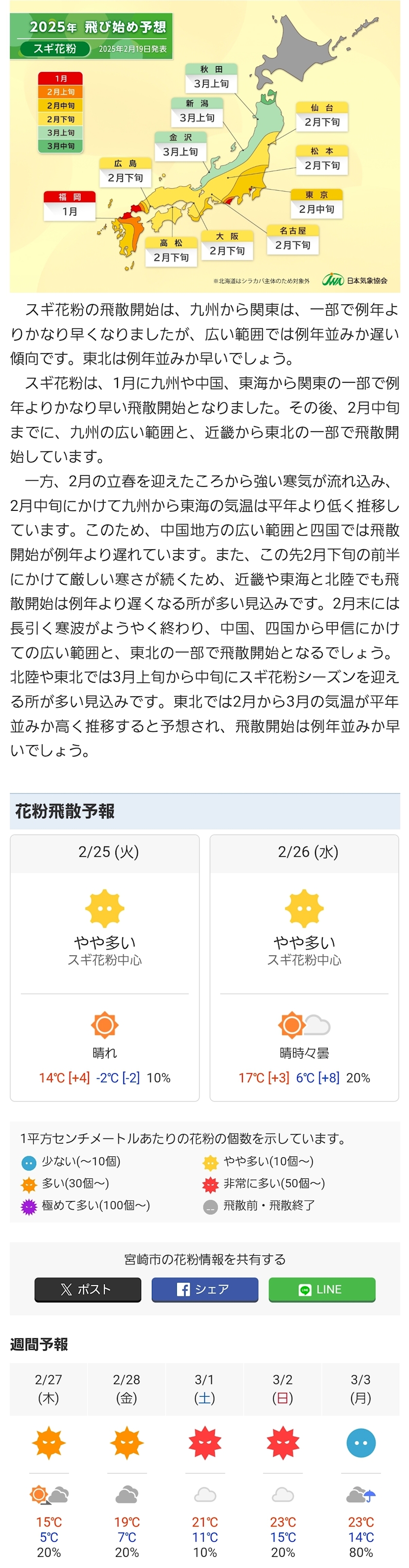Open the 2/25 (火) pollen forecast card
The image size is (409, 1568).
(105, 968)
